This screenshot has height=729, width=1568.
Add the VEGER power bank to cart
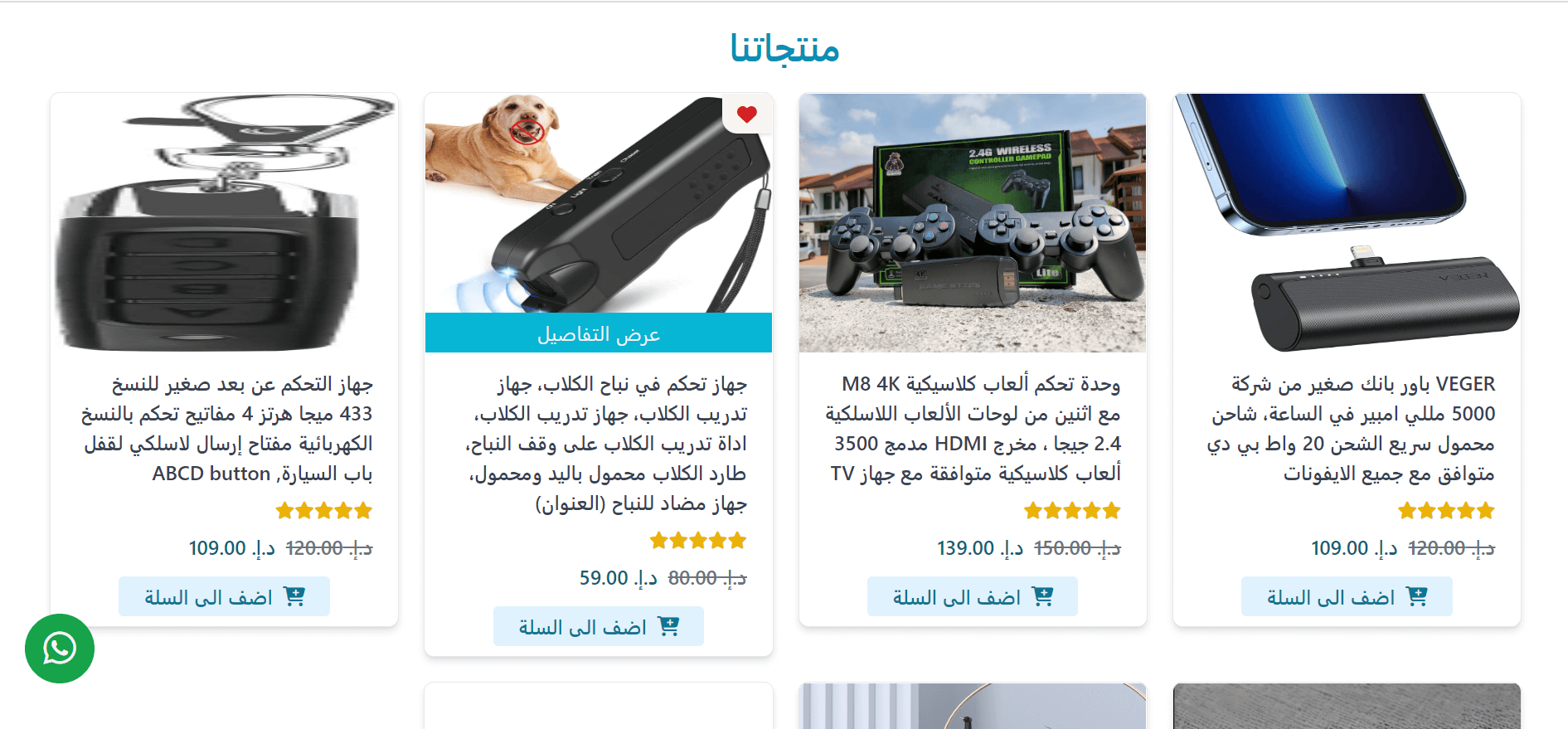pyautogui.click(x=1346, y=597)
